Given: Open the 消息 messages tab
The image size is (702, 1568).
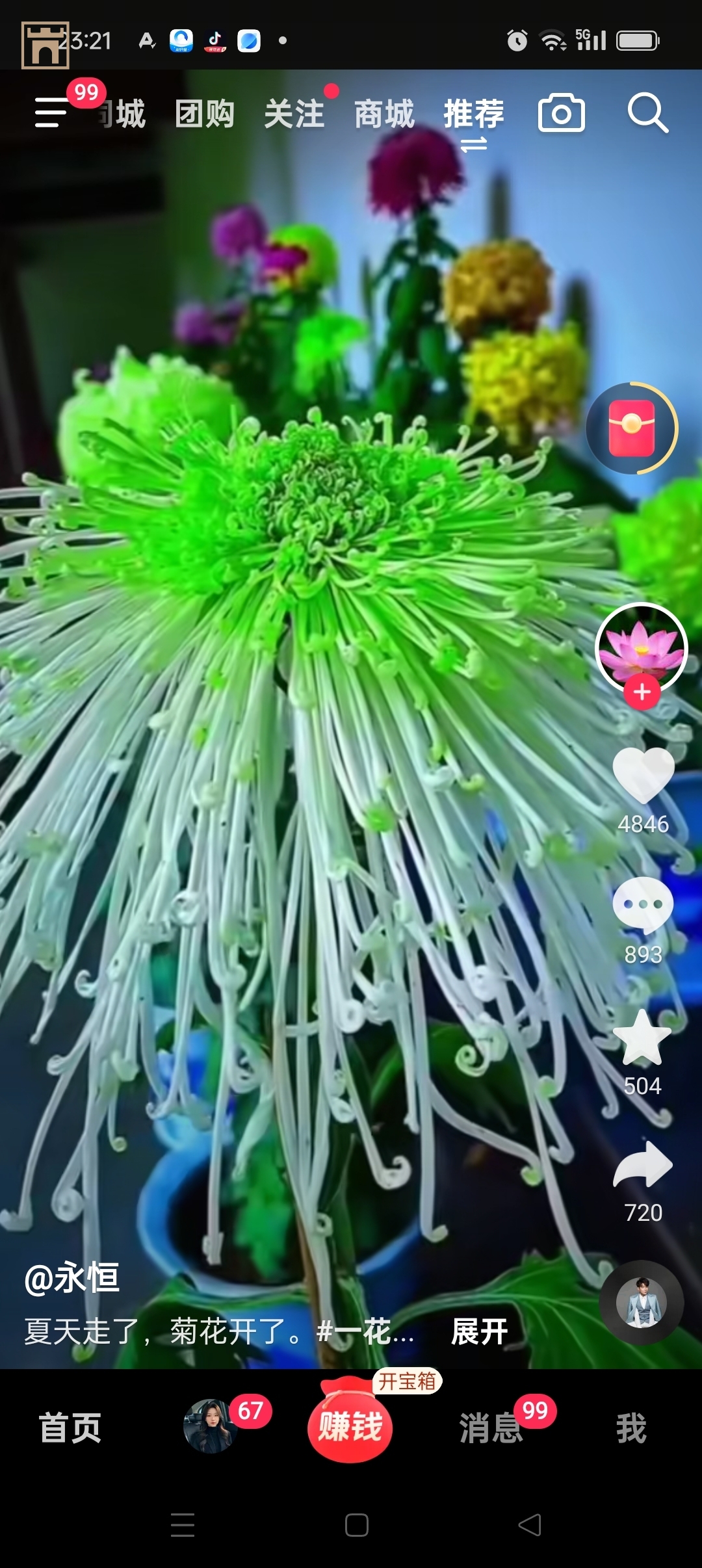Looking at the screenshot, I should pyautogui.click(x=491, y=1428).
